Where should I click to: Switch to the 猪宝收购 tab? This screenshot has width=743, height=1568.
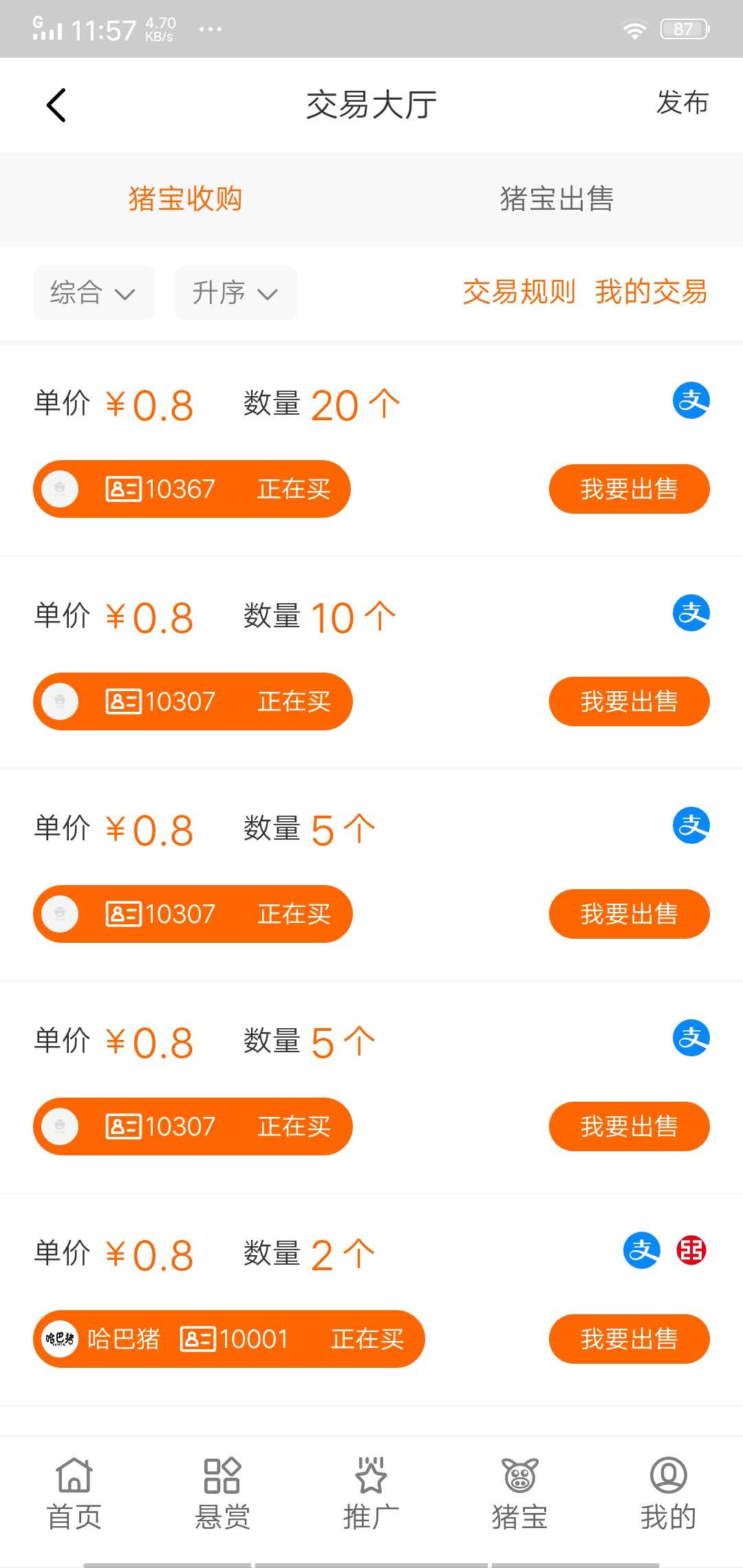pyautogui.click(x=186, y=199)
